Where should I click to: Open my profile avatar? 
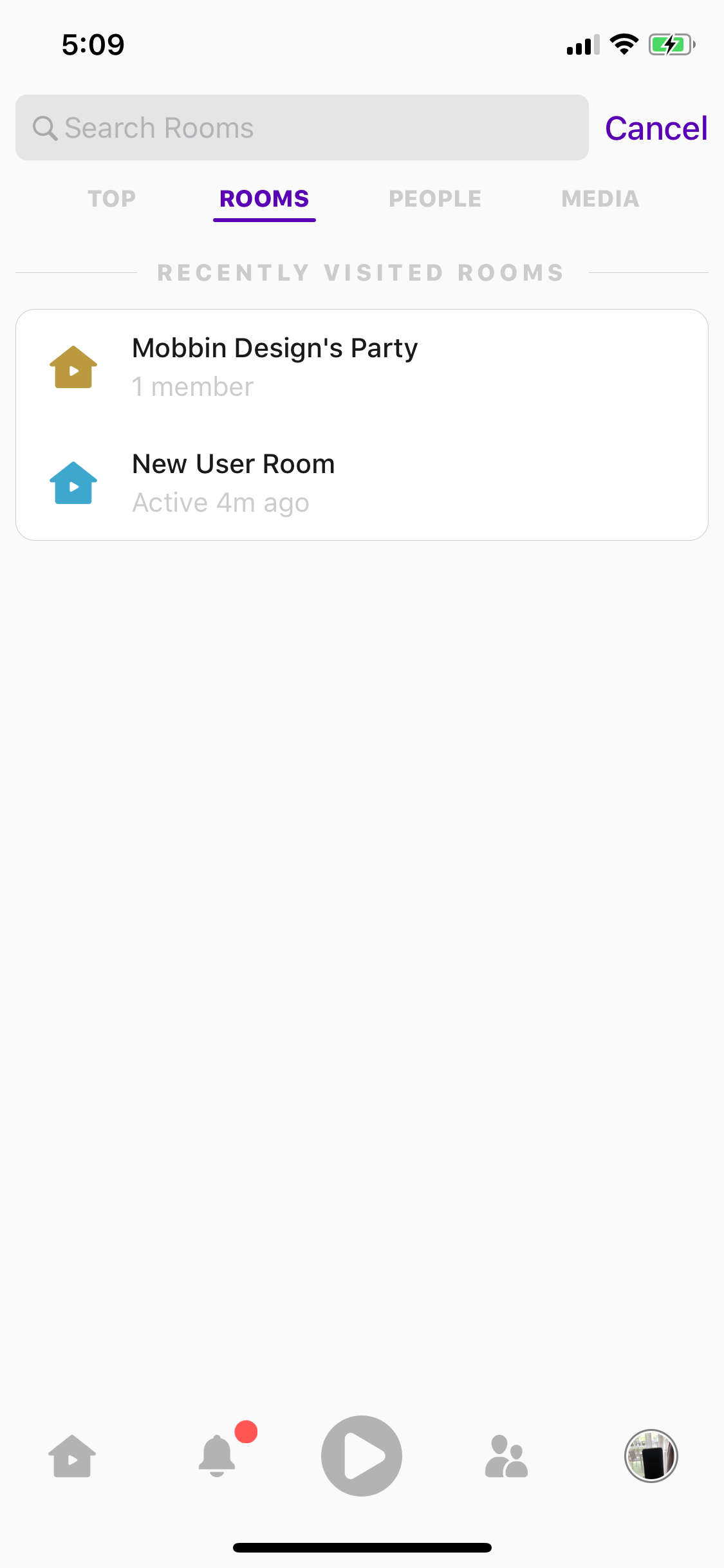pos(651,1456)
